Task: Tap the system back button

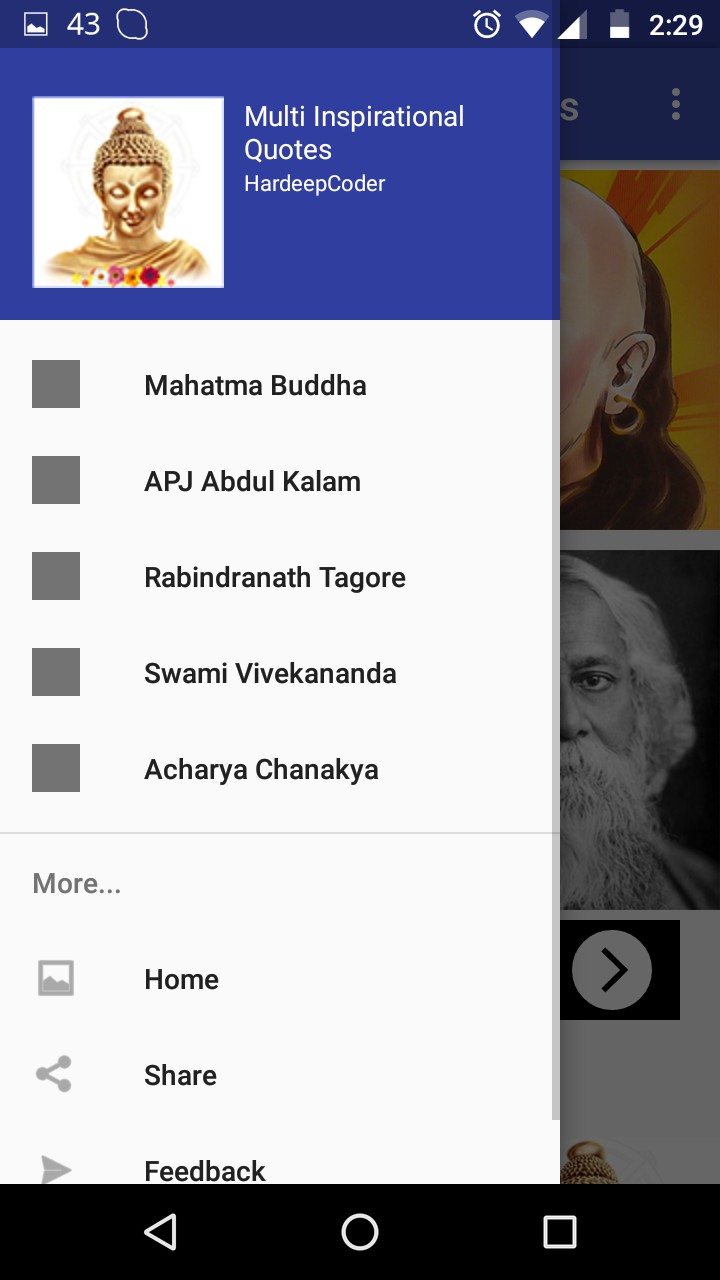Action: (160, 1232)
